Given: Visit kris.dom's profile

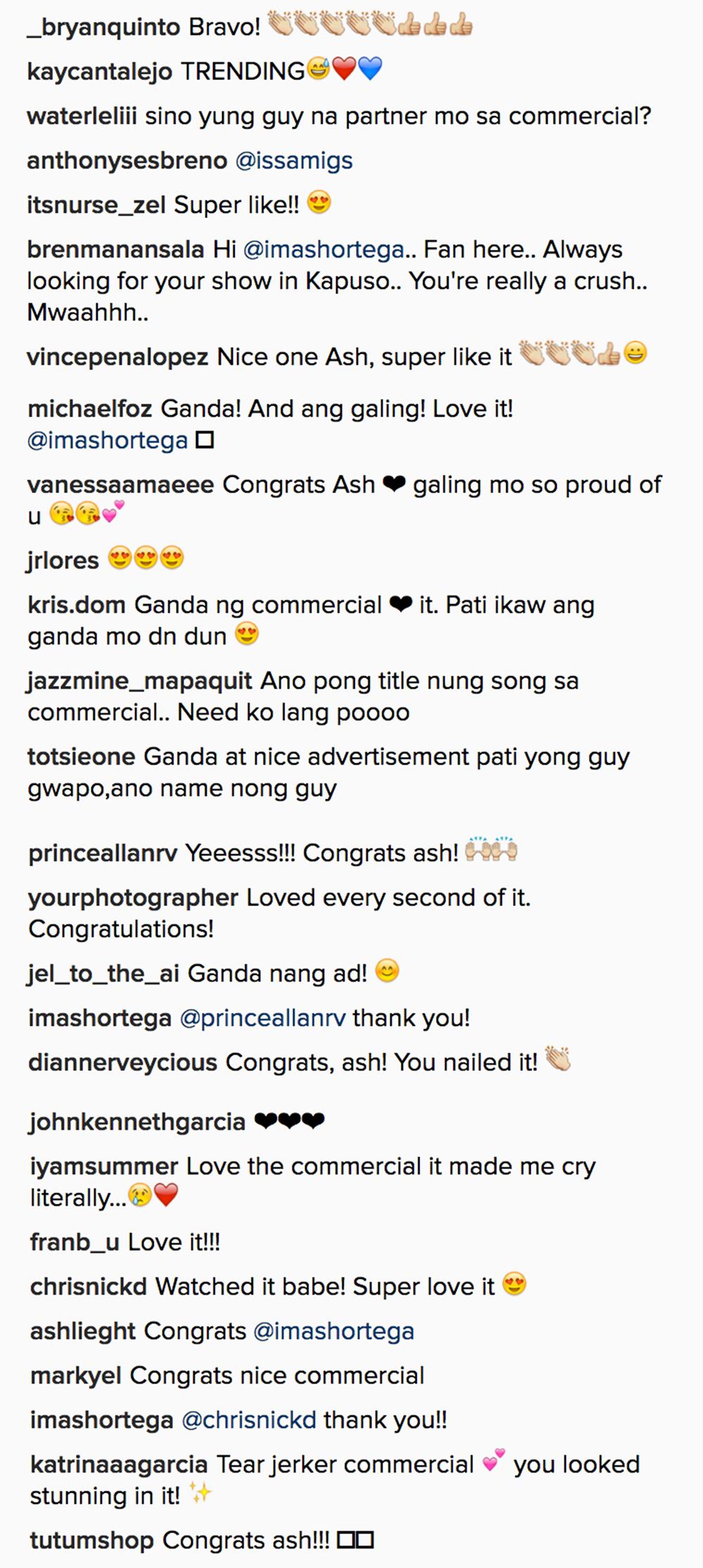Looking at the screenshot, I should click(x=76, y=605).
